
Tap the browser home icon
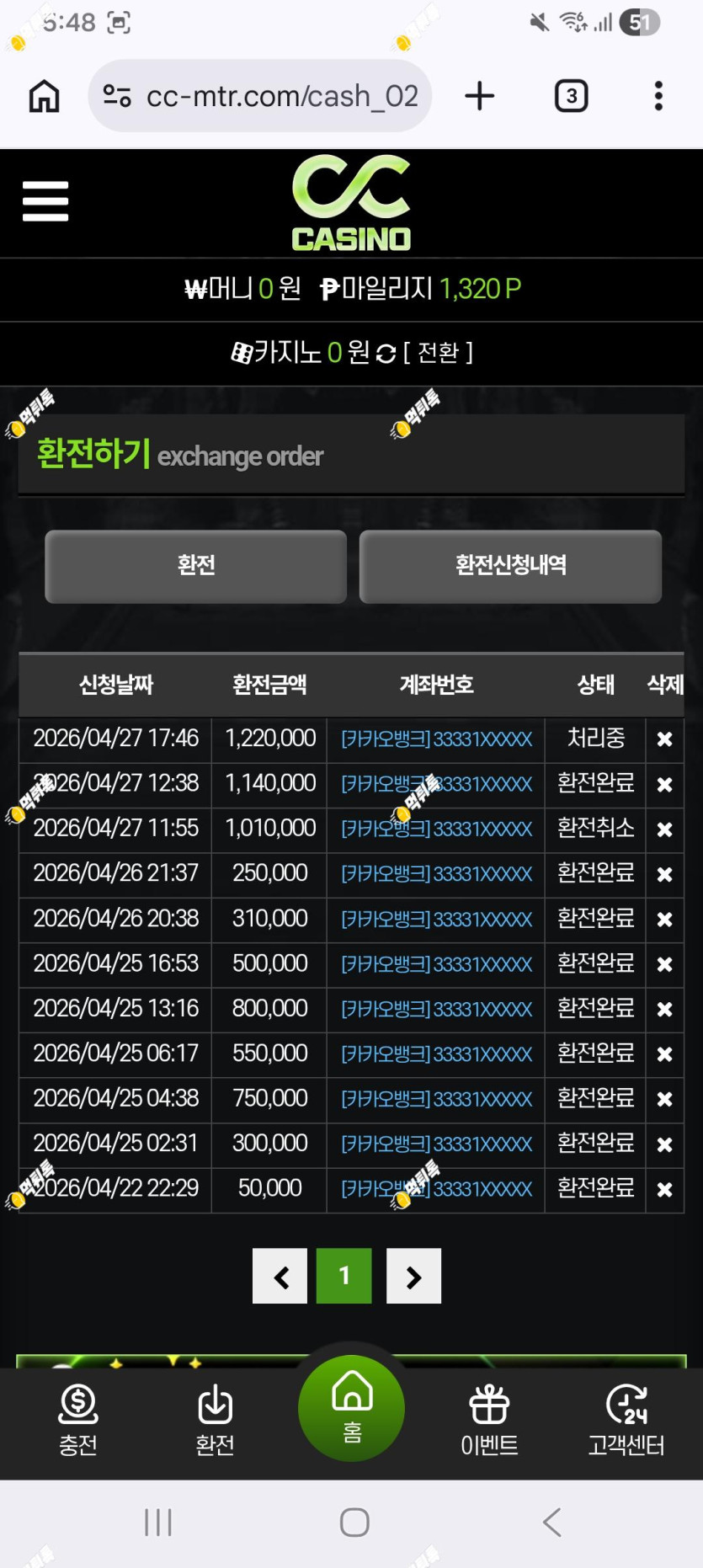tap(45, 96)
